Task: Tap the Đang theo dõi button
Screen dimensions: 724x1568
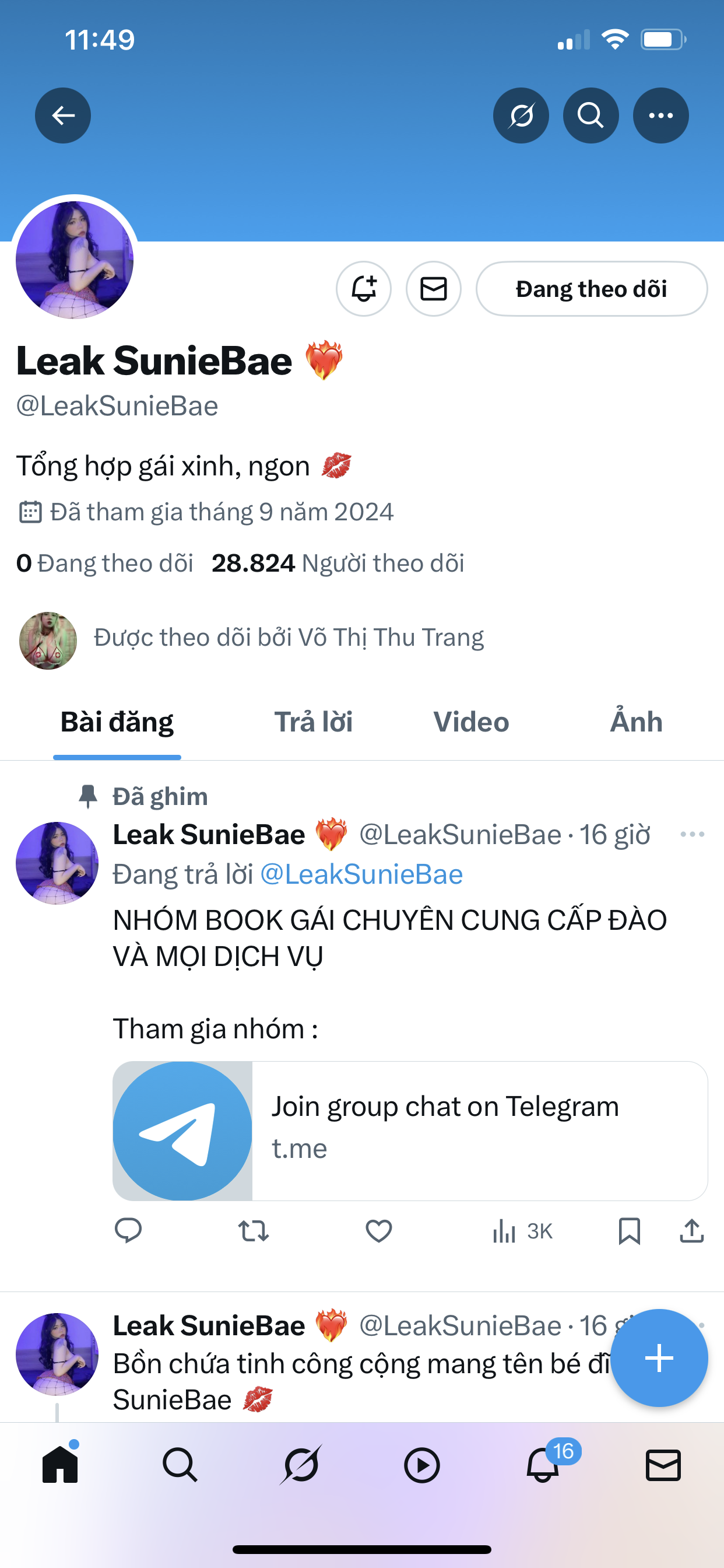Action: tap(591, 289)
